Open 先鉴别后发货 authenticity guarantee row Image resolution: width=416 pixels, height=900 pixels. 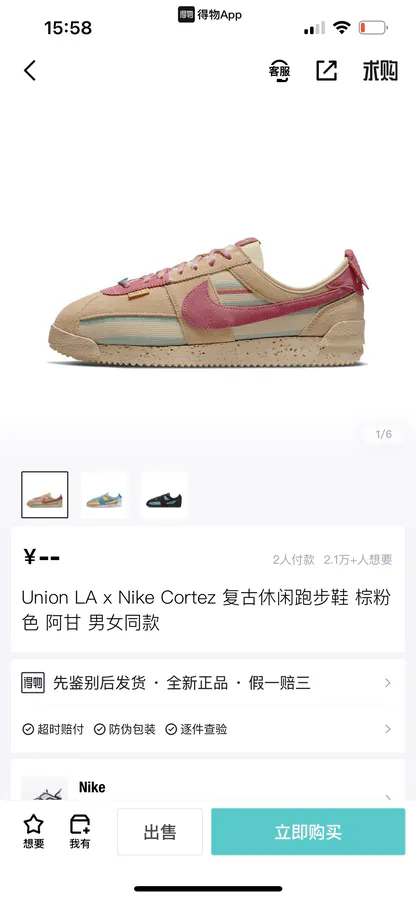tap(208, 683)
